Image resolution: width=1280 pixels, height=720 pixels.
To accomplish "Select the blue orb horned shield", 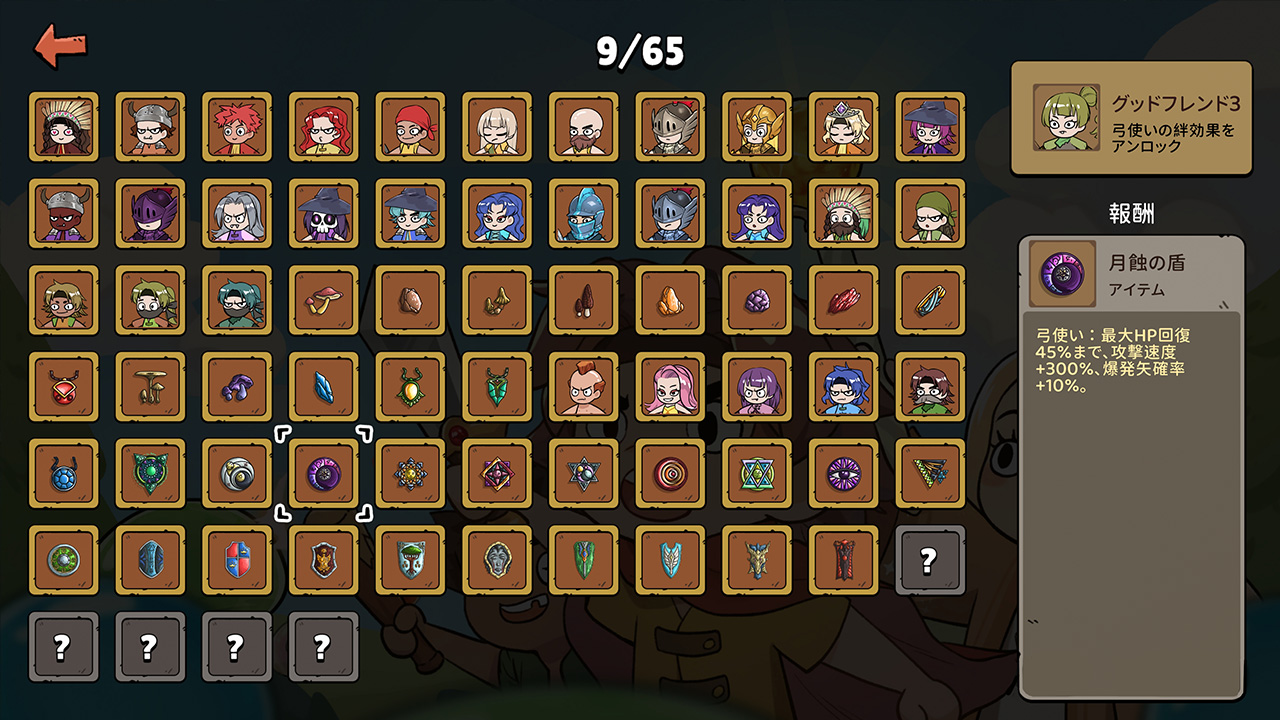I will [64, 473].
